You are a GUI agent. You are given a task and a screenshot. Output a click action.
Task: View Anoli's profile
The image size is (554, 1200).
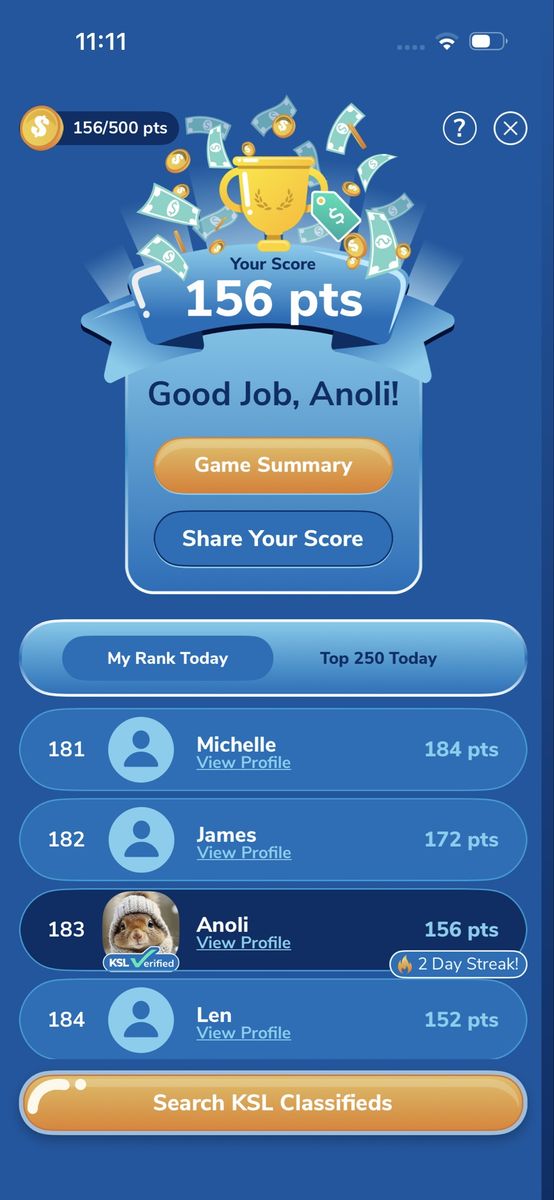(244, 943)
